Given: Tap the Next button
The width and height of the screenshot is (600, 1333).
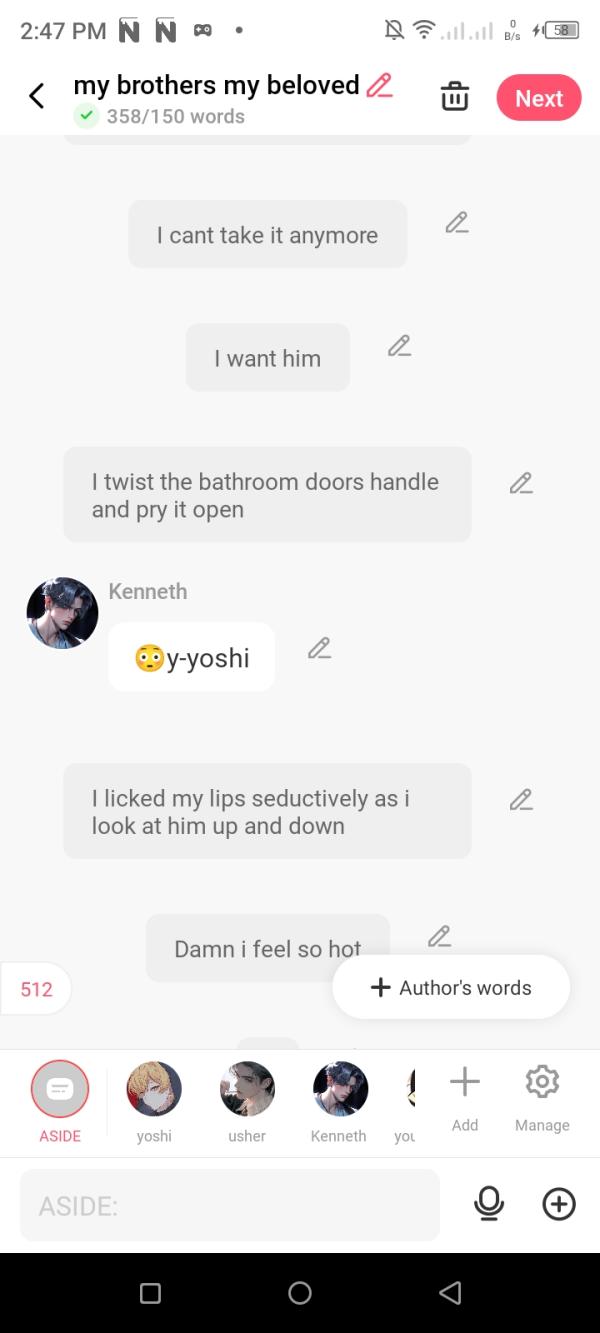Looking at the screenshot, I should pos(538,98).
